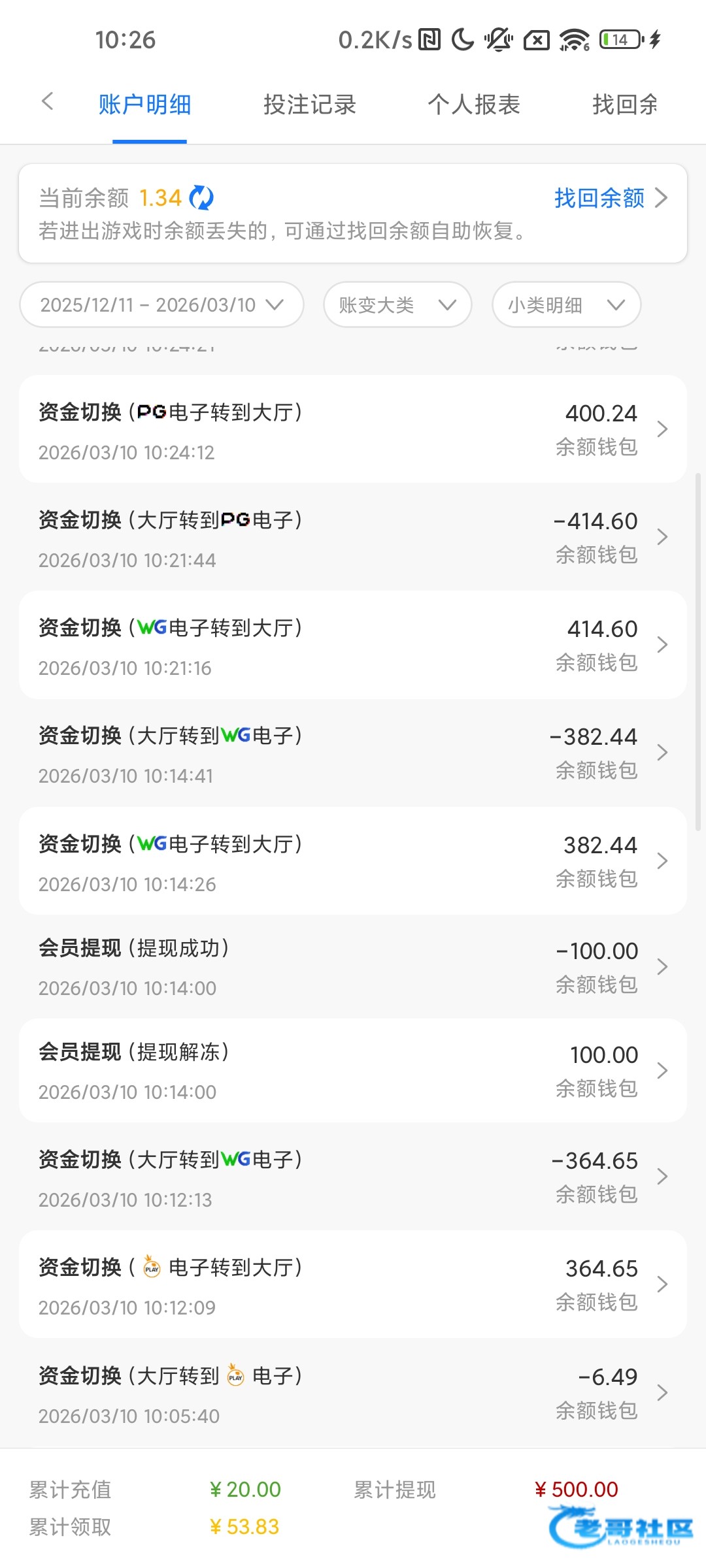Viewport: 706px width, 1568px height.
Task: Open the date range picker 2025/12/11 – 2026/03/10
Action: [161, 304]
